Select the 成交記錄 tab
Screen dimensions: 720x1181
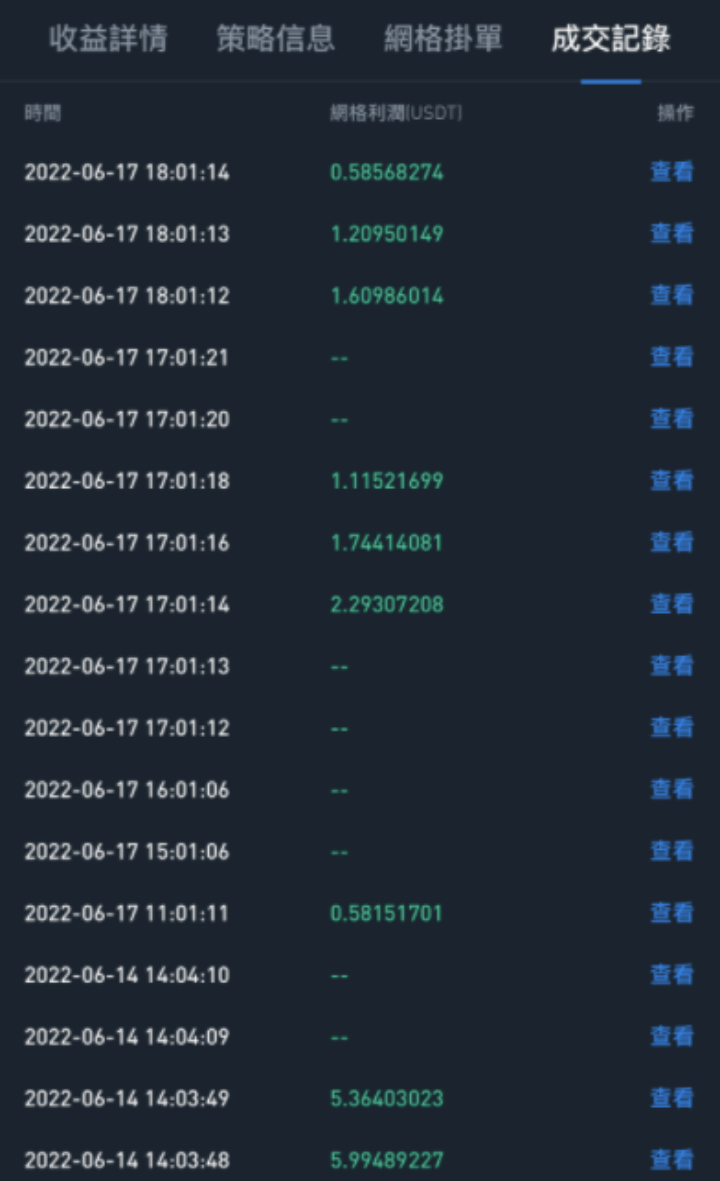pos(610,40)
